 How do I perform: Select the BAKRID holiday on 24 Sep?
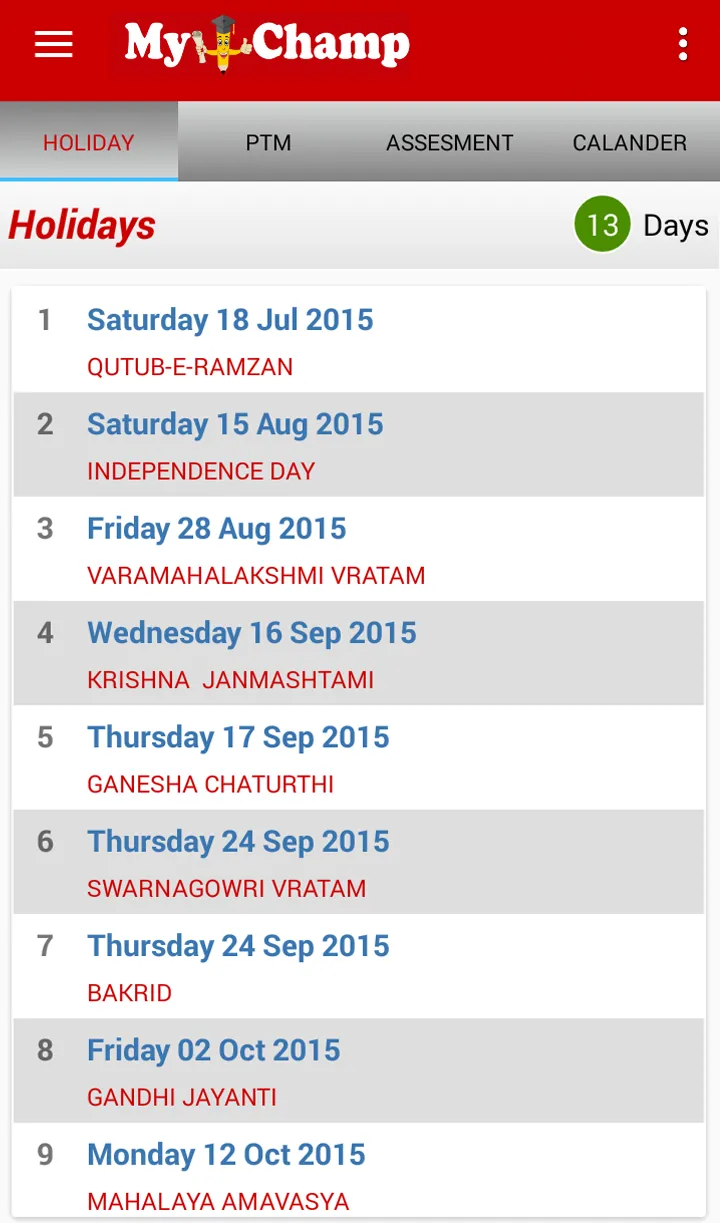click(x=358, y=966)
